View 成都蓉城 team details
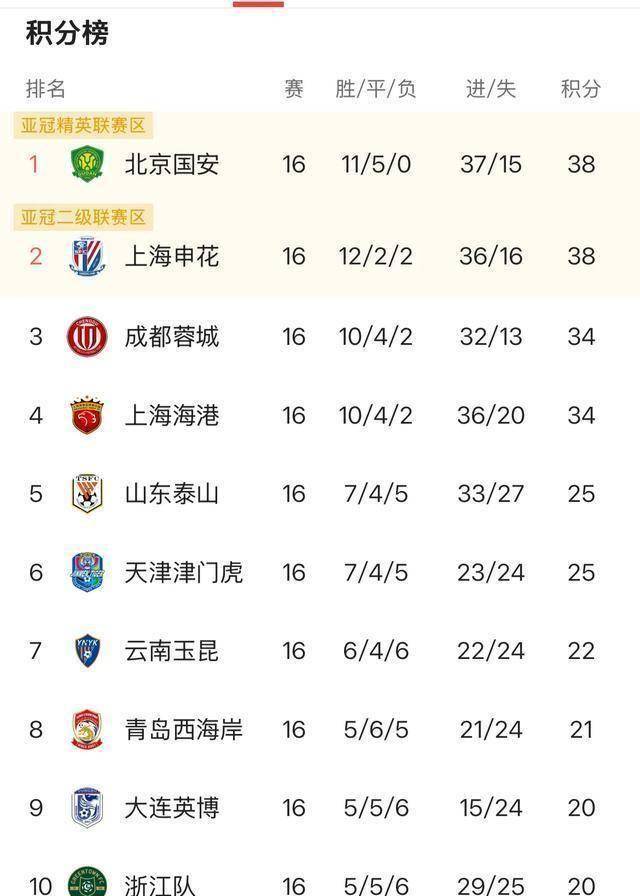 171,336
